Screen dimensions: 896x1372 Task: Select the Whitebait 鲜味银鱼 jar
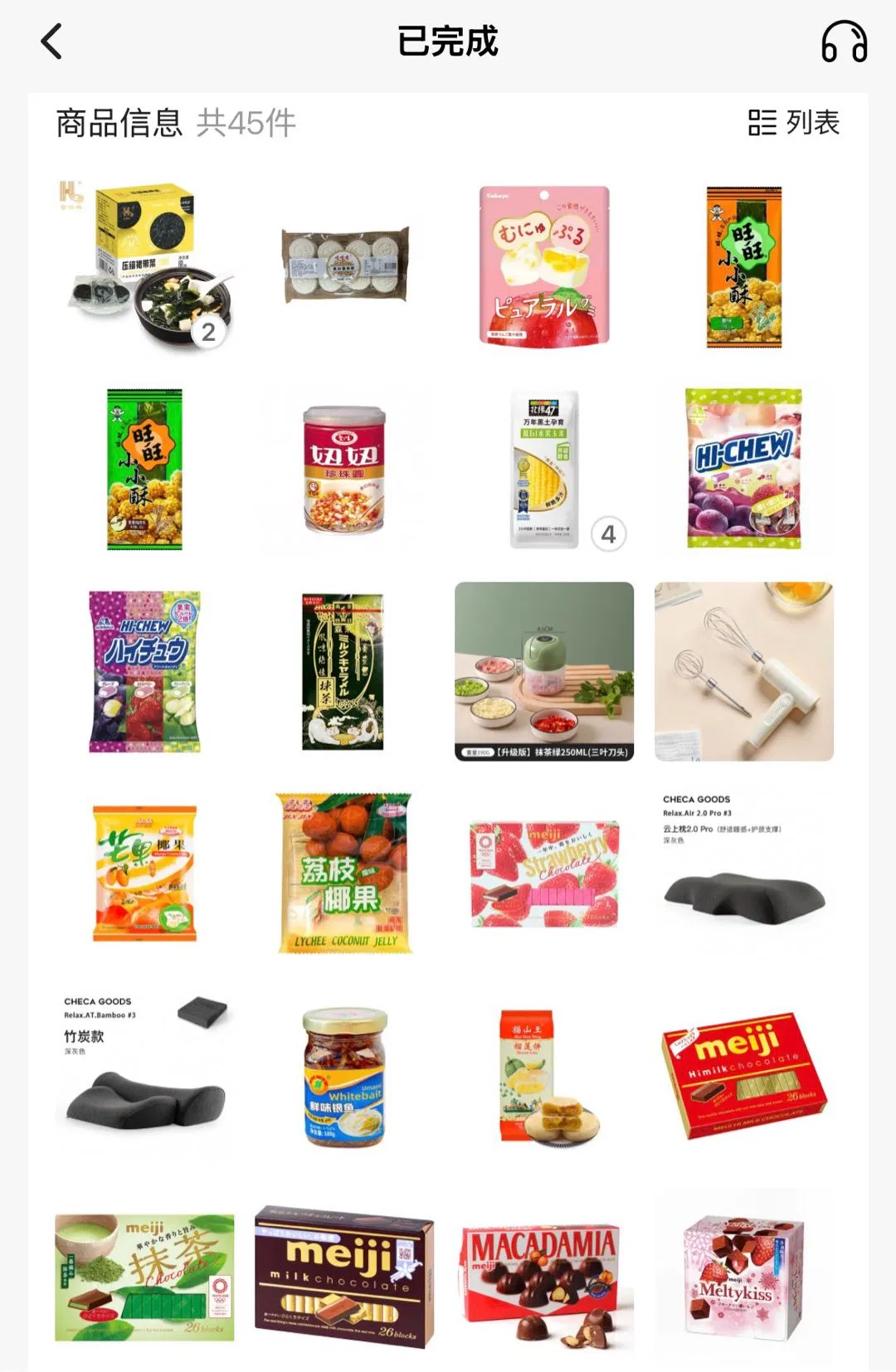(344, 1077)
